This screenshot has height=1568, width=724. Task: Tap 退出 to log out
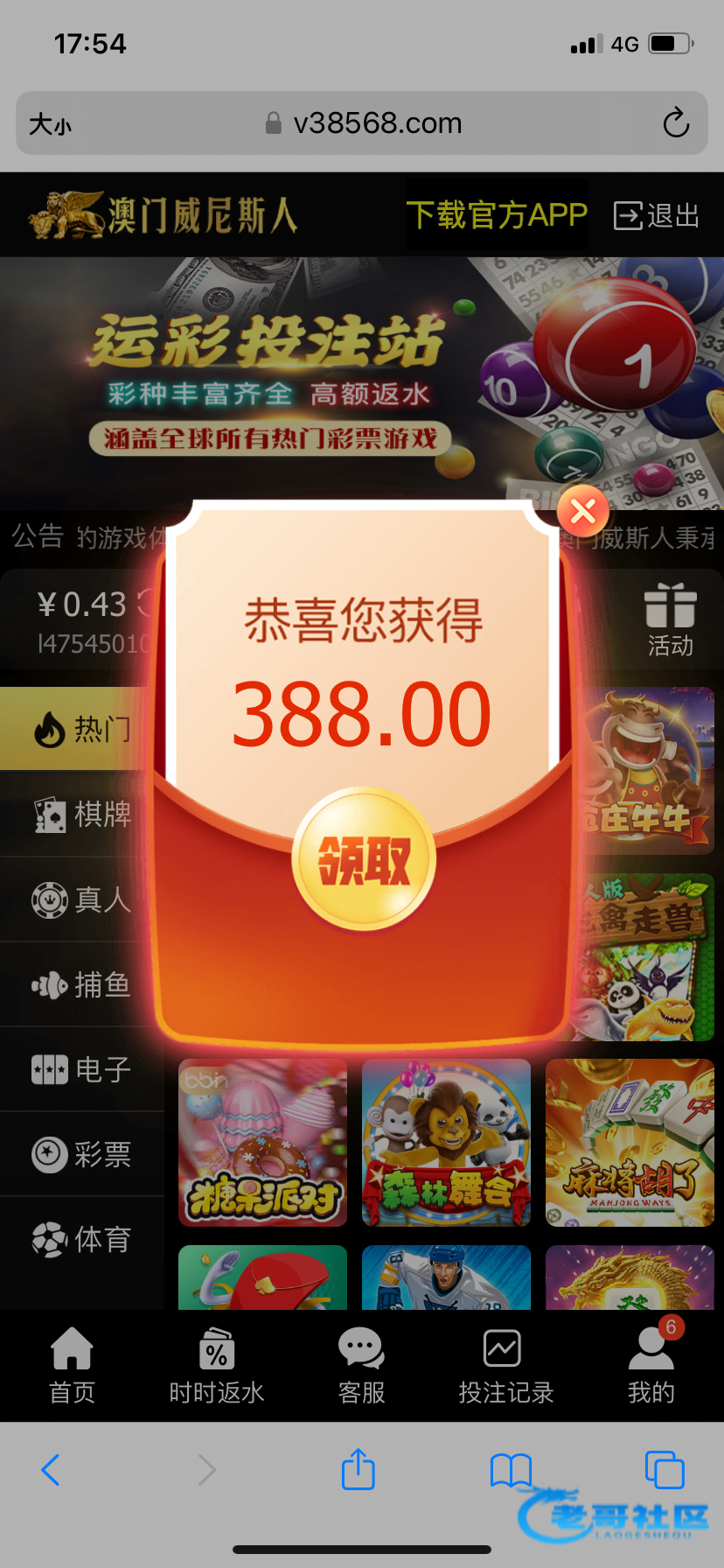click(x=658, y=215)
